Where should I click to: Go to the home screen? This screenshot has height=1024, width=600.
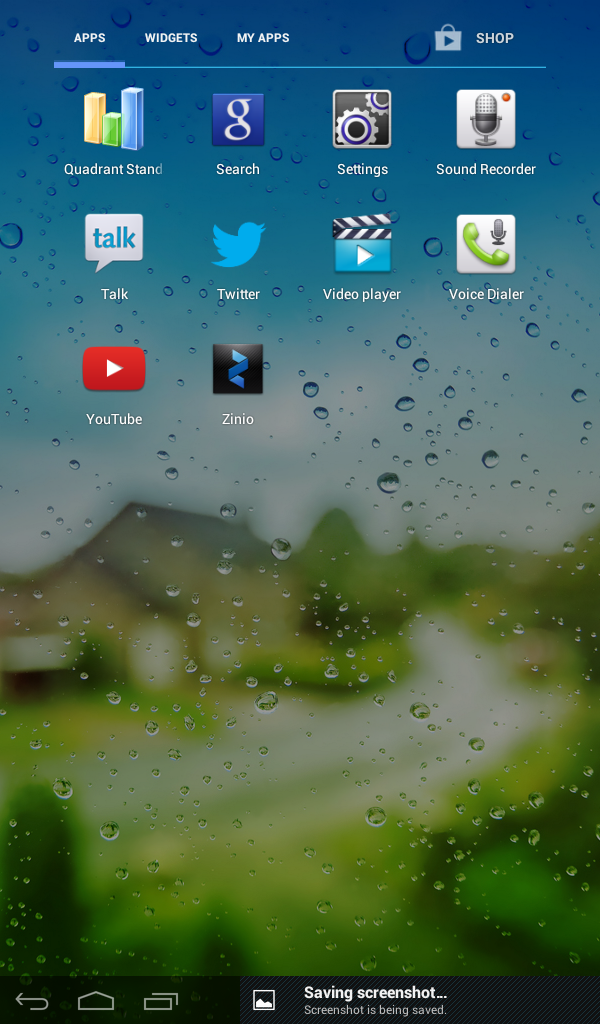coord(96,1000)
